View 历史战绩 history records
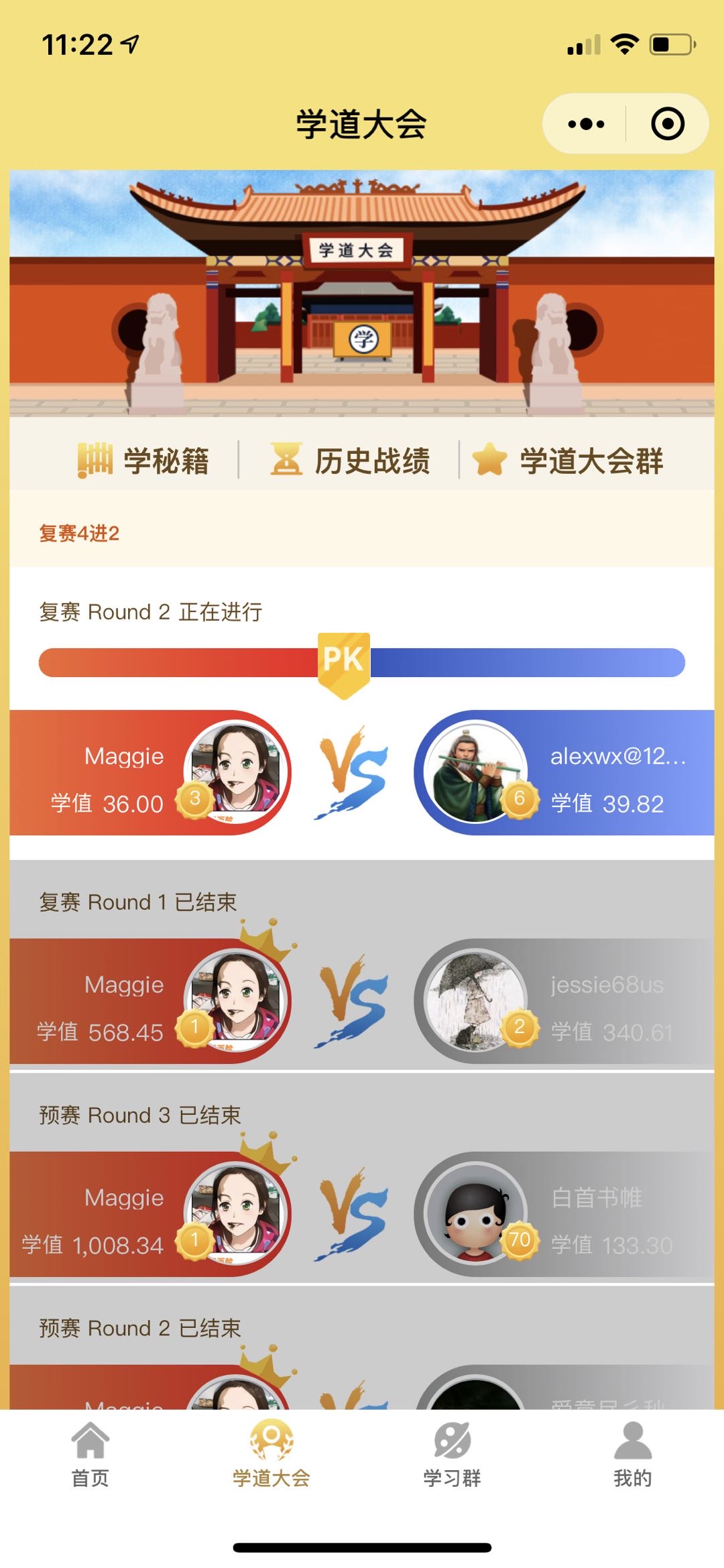724x1568 pixels. point(350,461)
